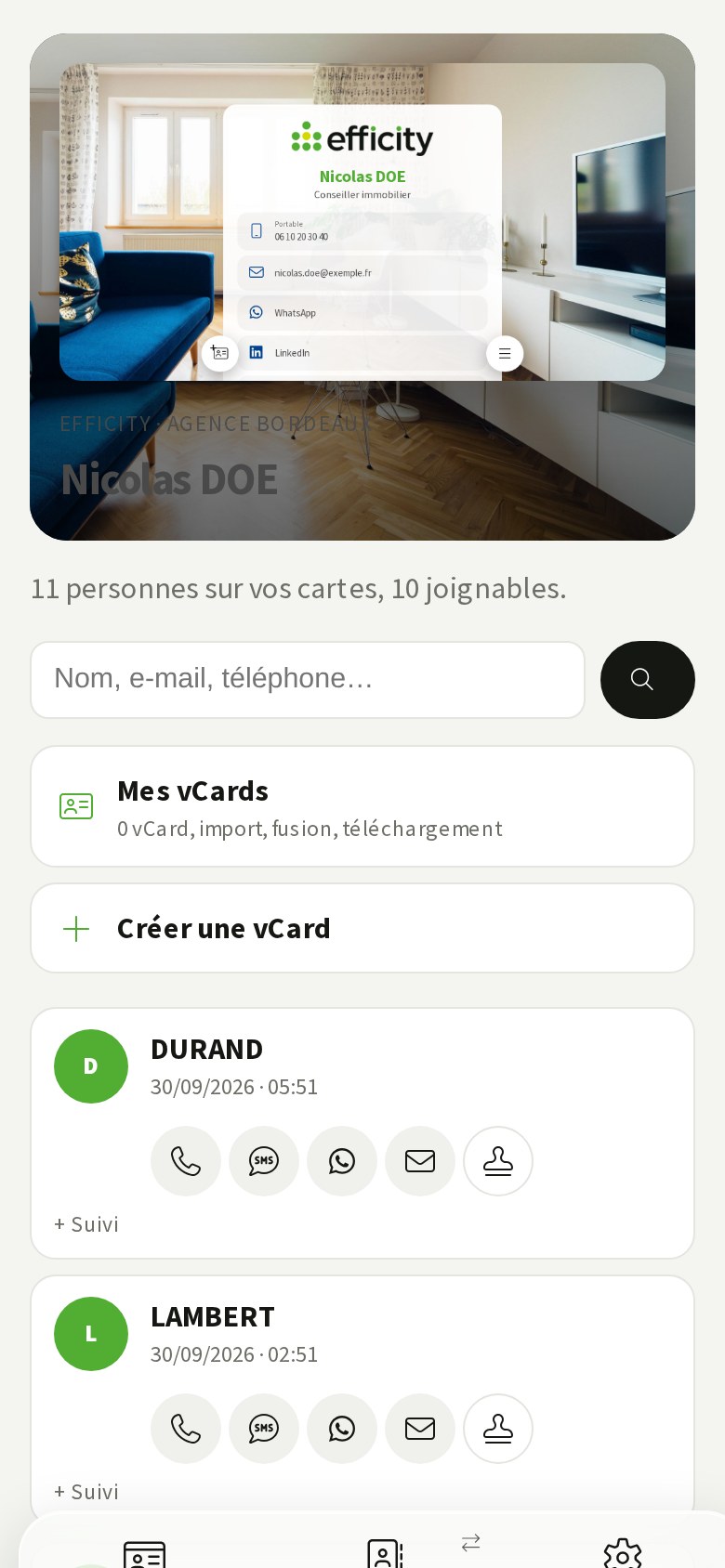Email DURAND

[420, 1161]
